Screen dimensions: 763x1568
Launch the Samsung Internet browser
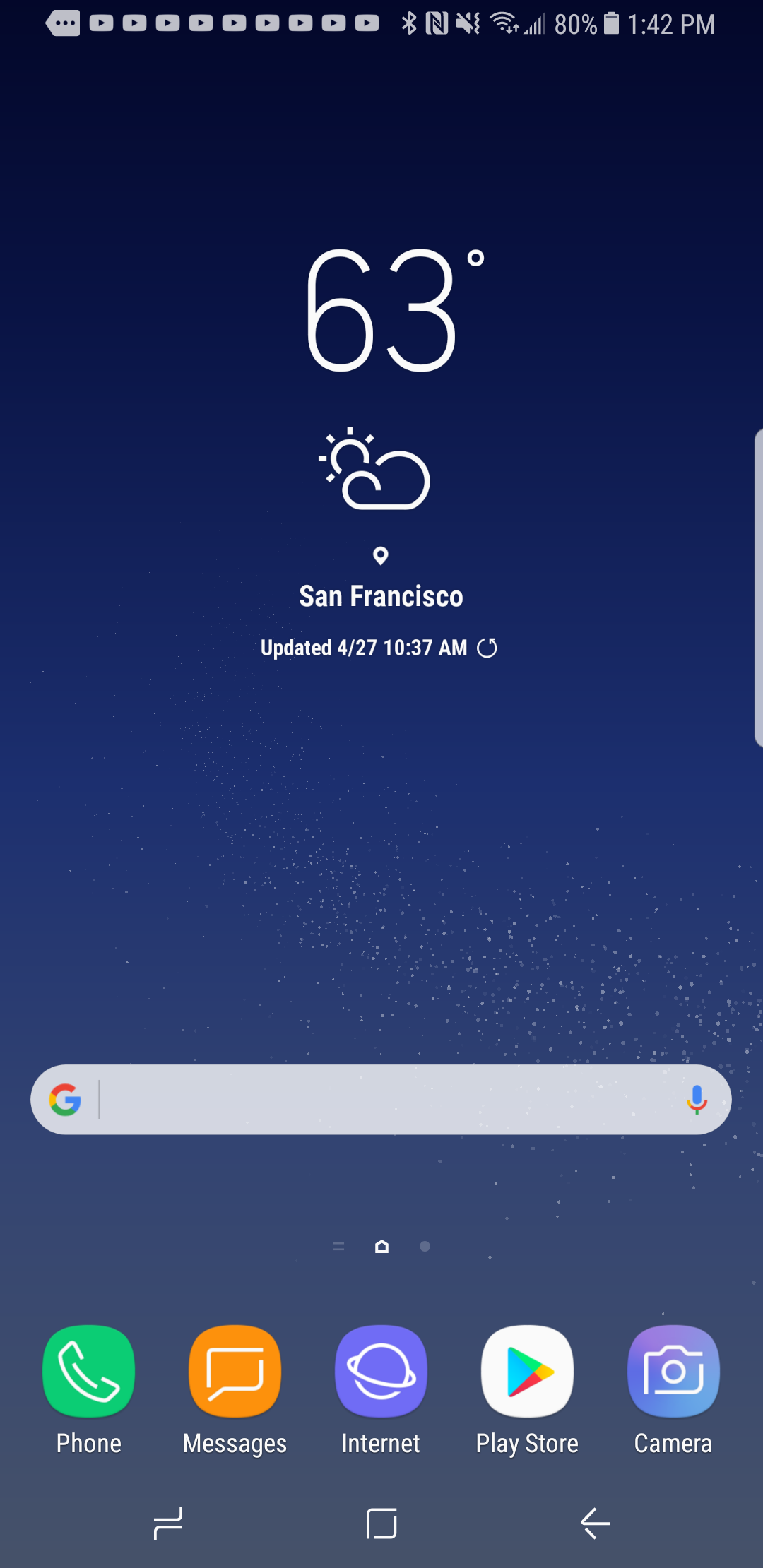[x=381, y=1369]
